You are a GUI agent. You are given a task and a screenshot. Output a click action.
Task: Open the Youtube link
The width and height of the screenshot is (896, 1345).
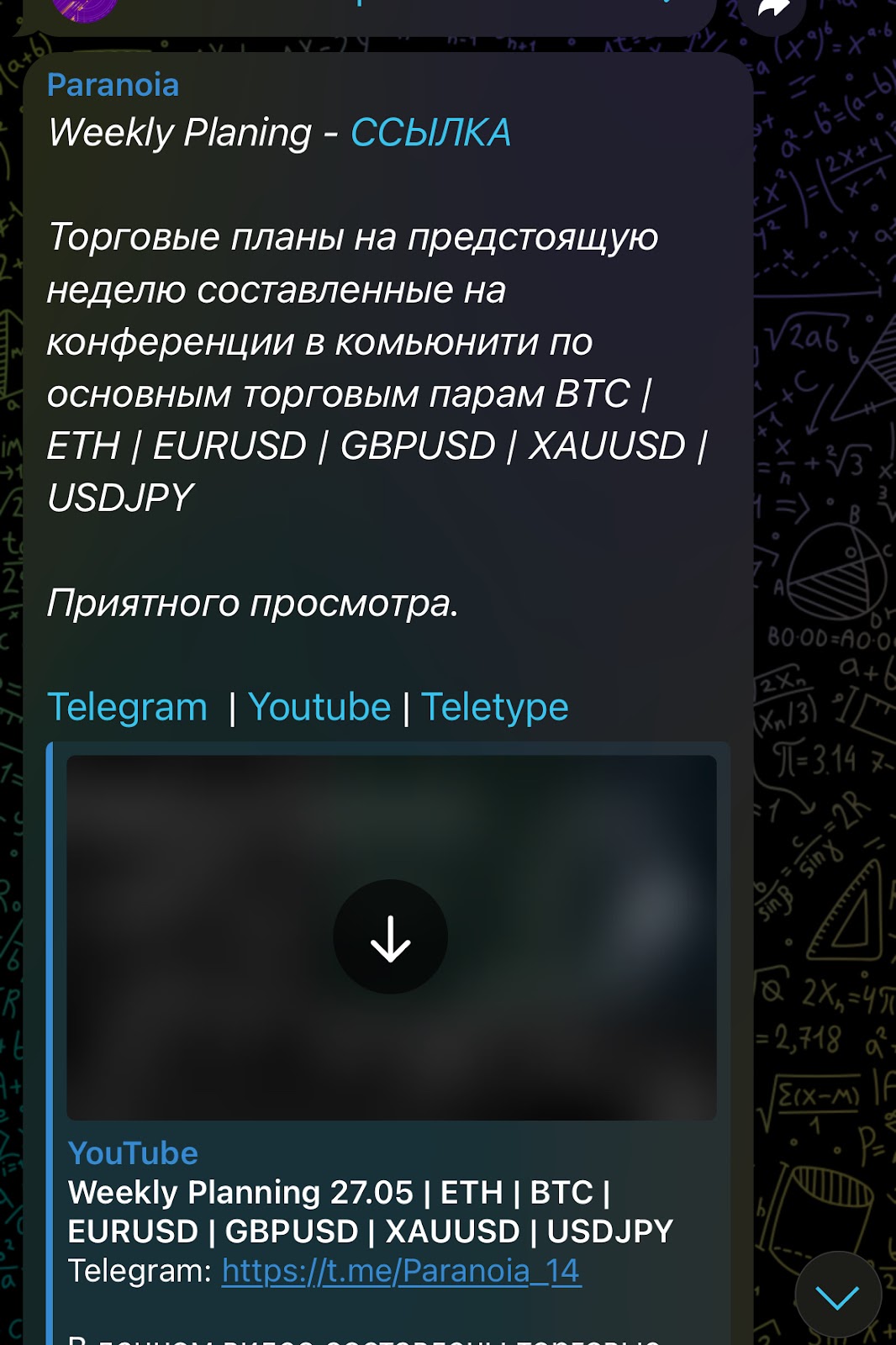(319, 707)
